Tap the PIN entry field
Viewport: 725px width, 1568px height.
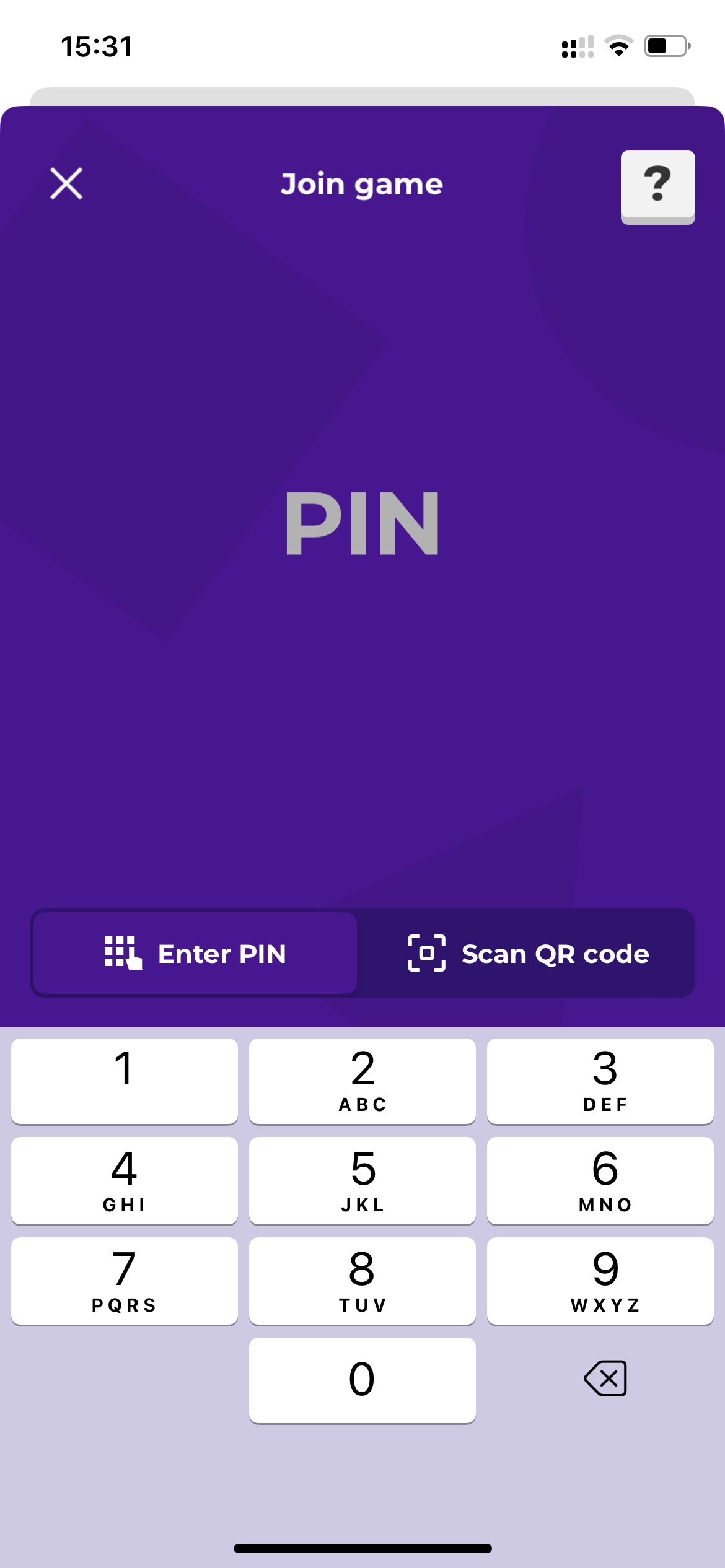tap(362, 522)
